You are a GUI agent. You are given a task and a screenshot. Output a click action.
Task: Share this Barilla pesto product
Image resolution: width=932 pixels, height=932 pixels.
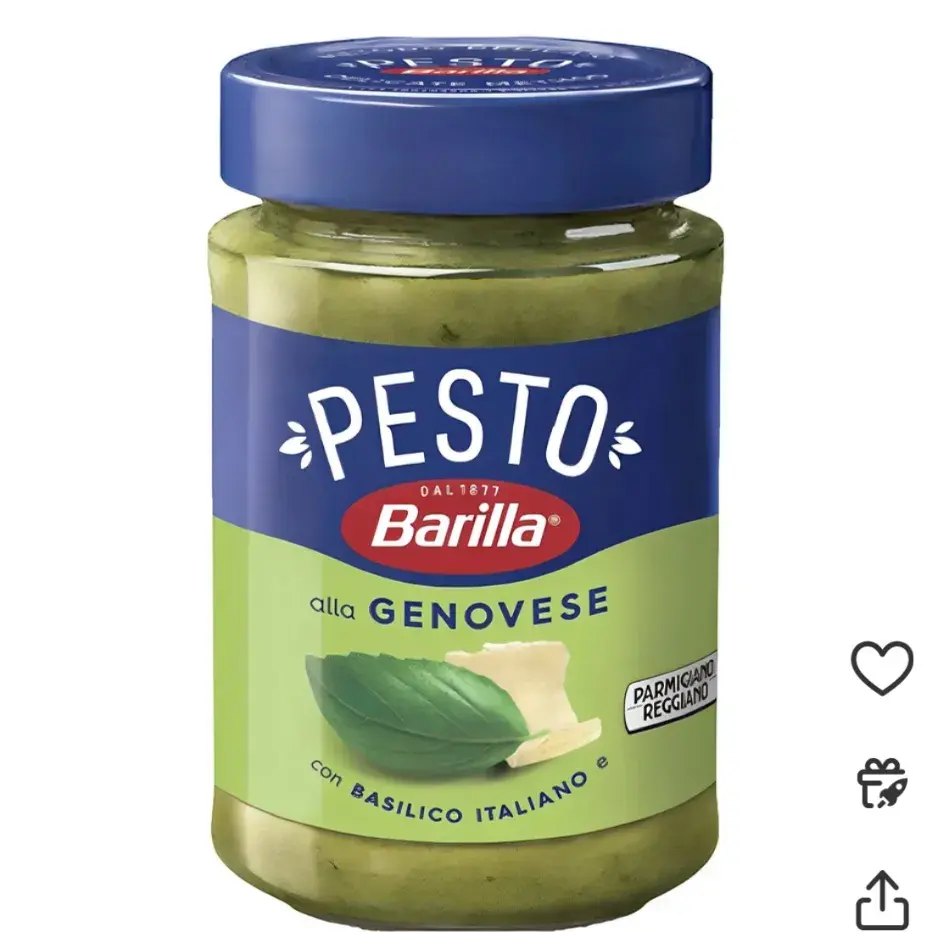pos(881,898)
